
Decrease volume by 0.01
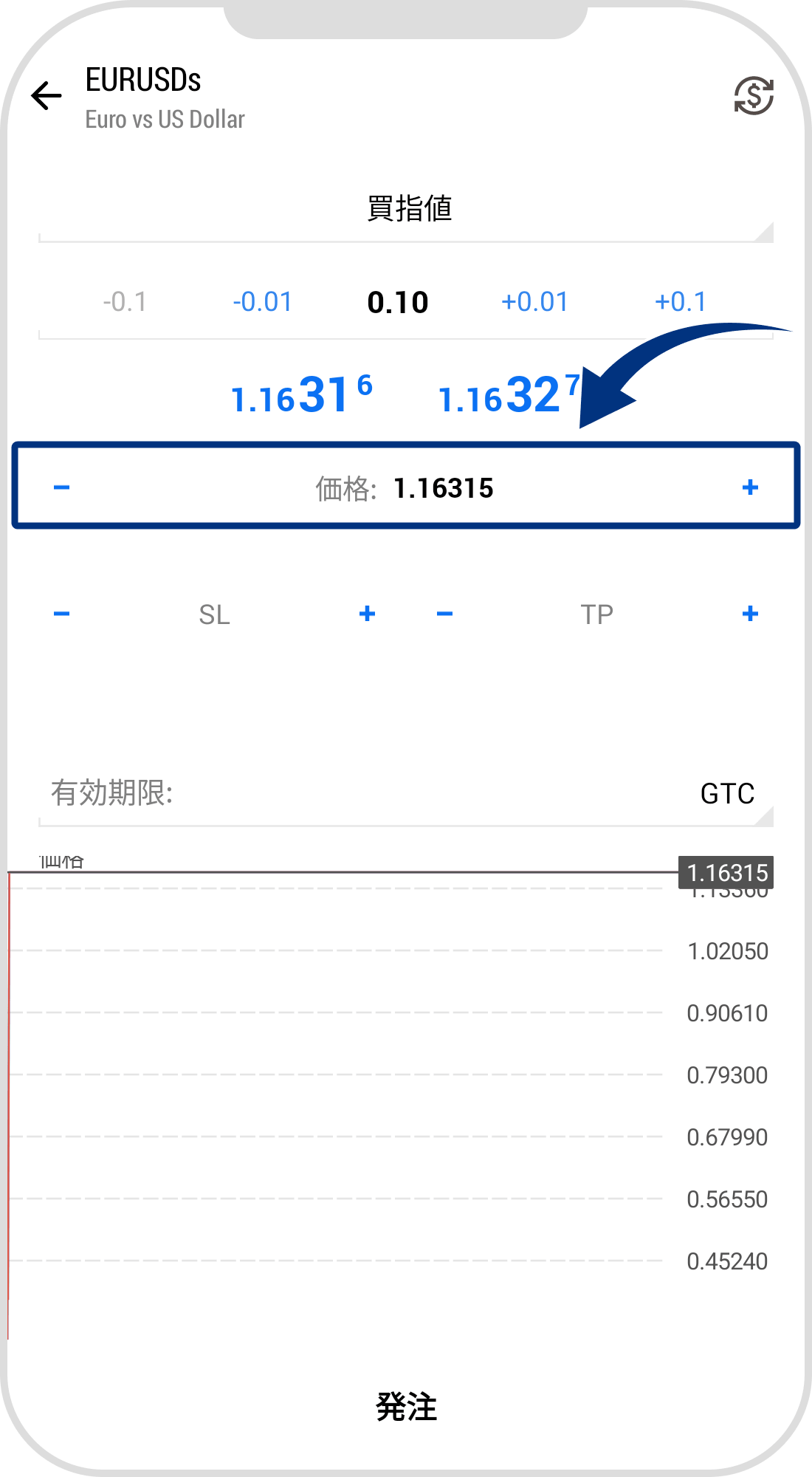(x=263, y=301)
